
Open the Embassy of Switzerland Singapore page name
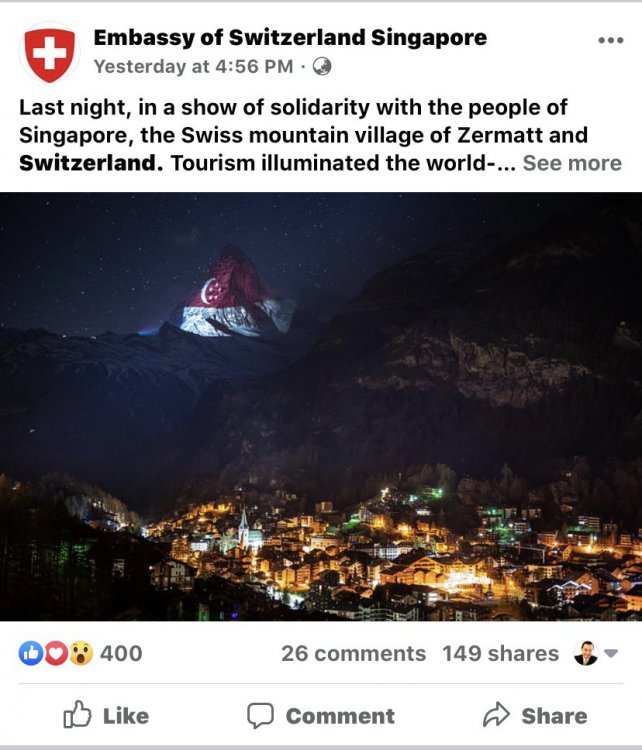click(290, 38)
